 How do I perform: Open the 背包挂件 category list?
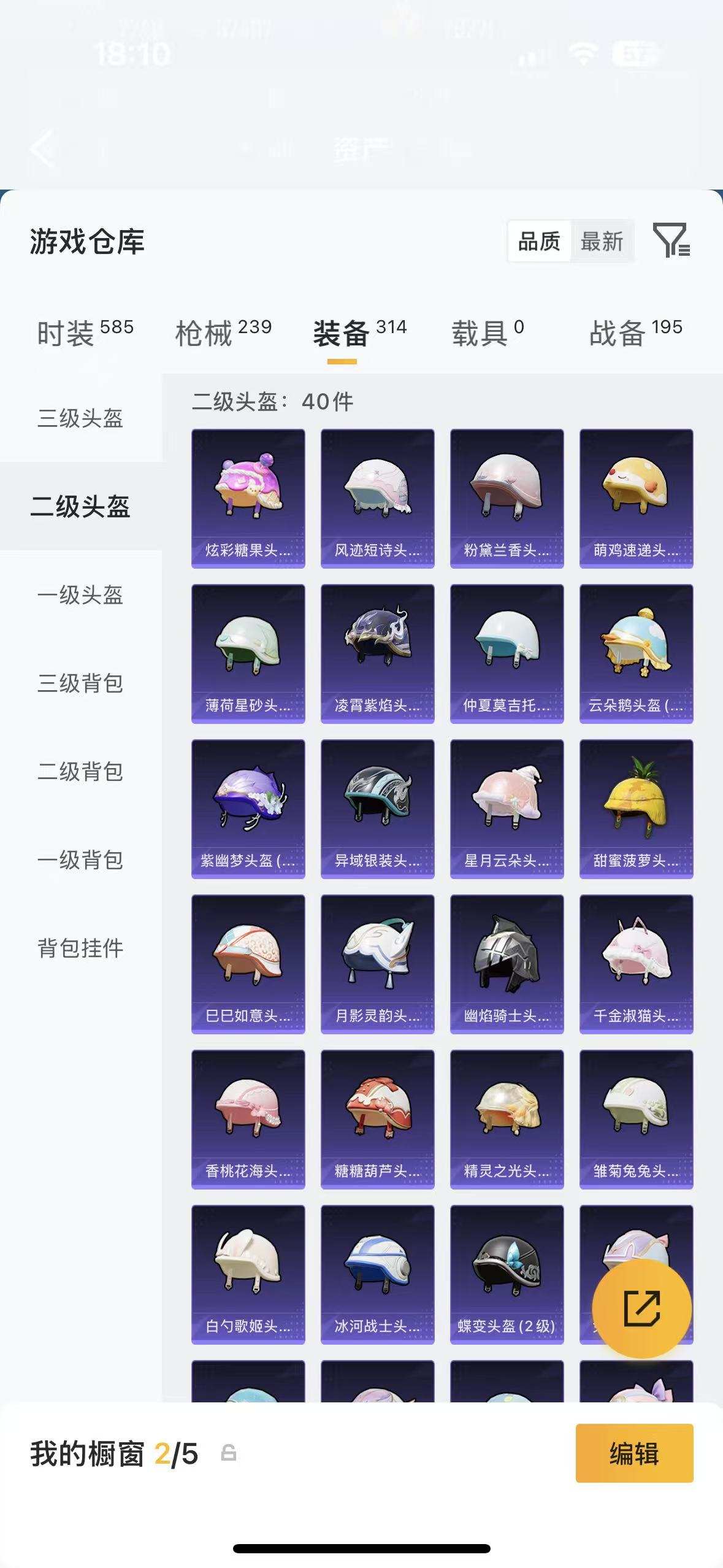coord(81,948)
